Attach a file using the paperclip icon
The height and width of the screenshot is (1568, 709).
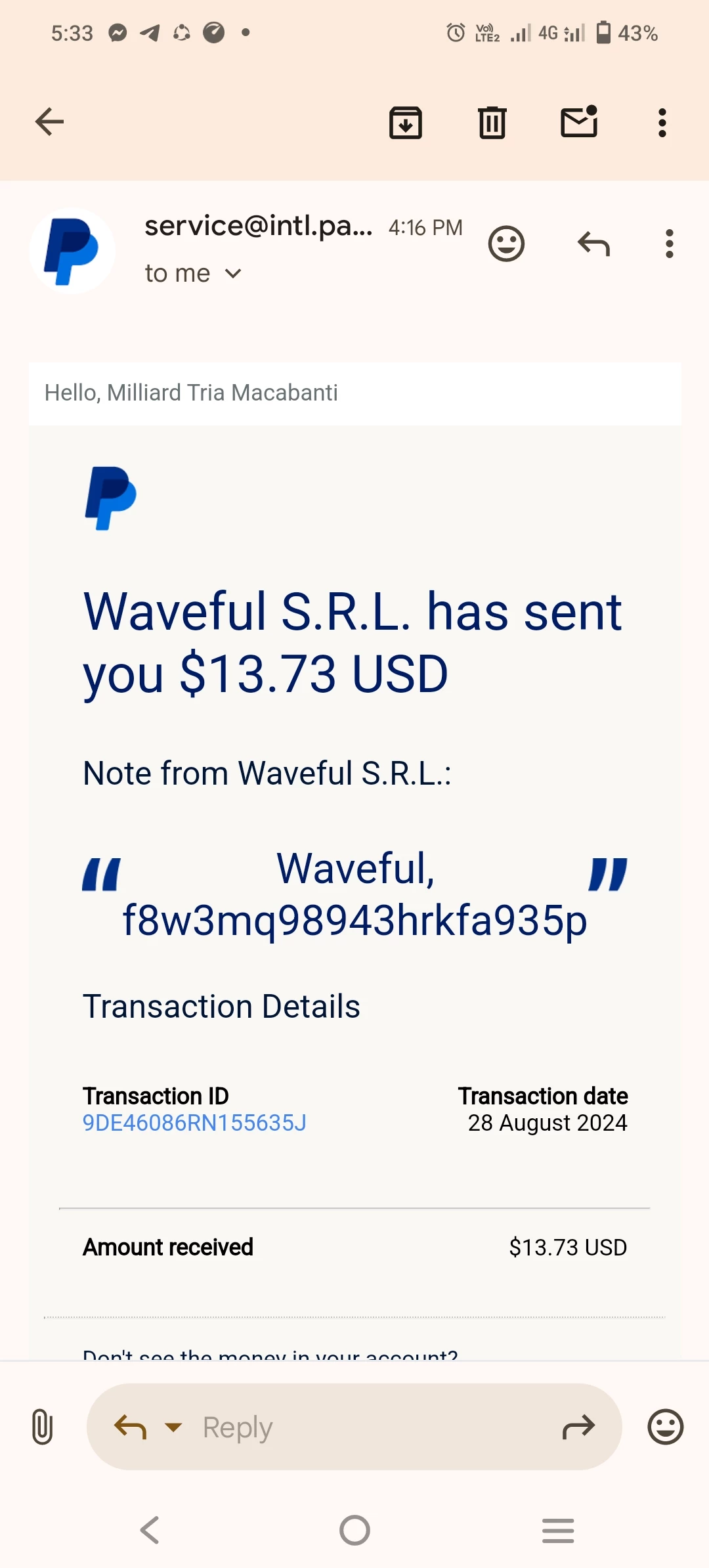pos(42,1427)
